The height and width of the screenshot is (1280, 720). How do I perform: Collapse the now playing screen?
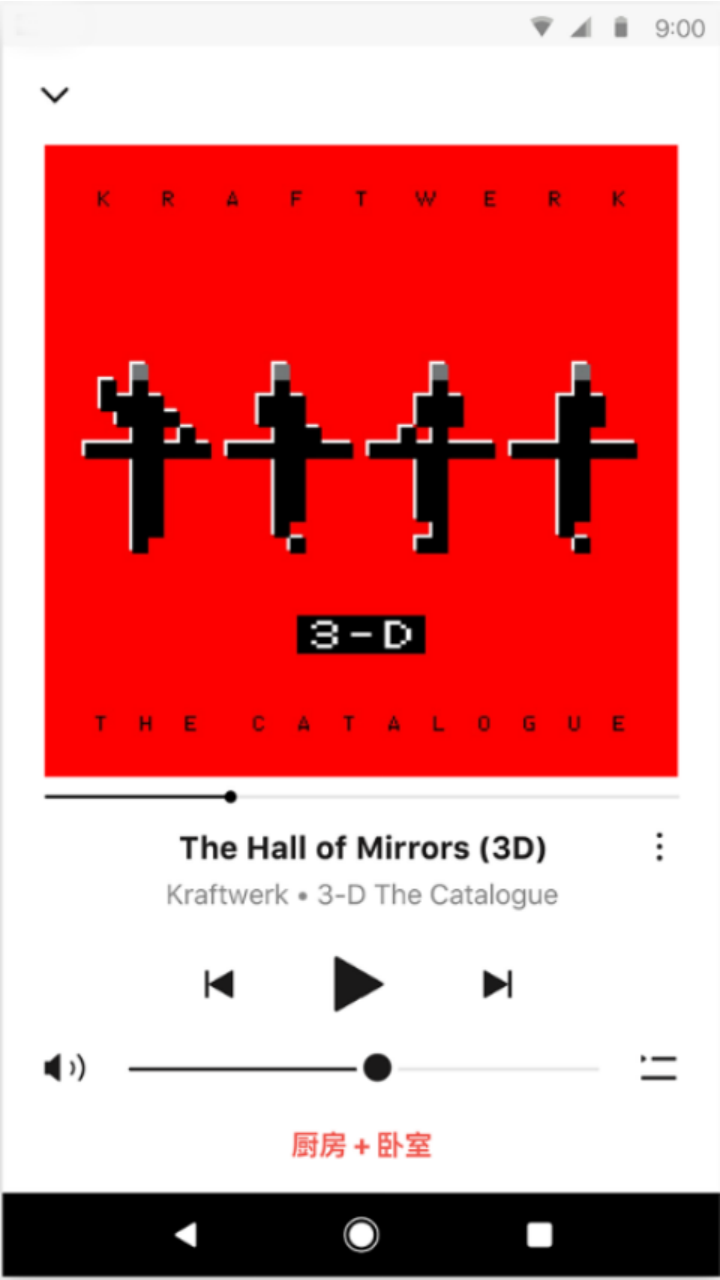coord(54,95)
